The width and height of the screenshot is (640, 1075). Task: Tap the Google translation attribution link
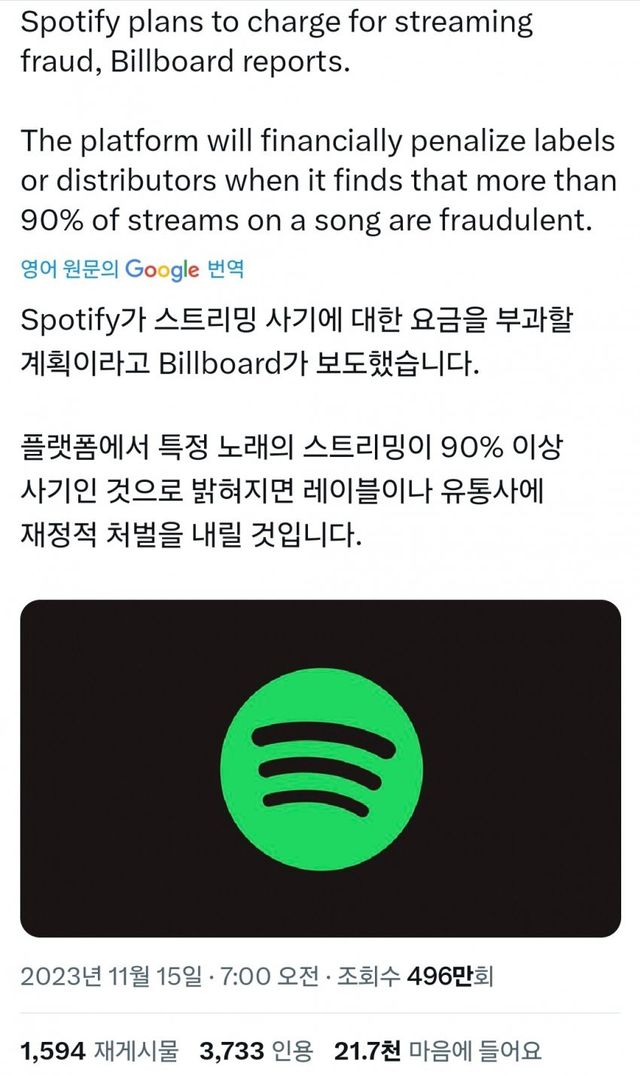(x=132, y=269)
